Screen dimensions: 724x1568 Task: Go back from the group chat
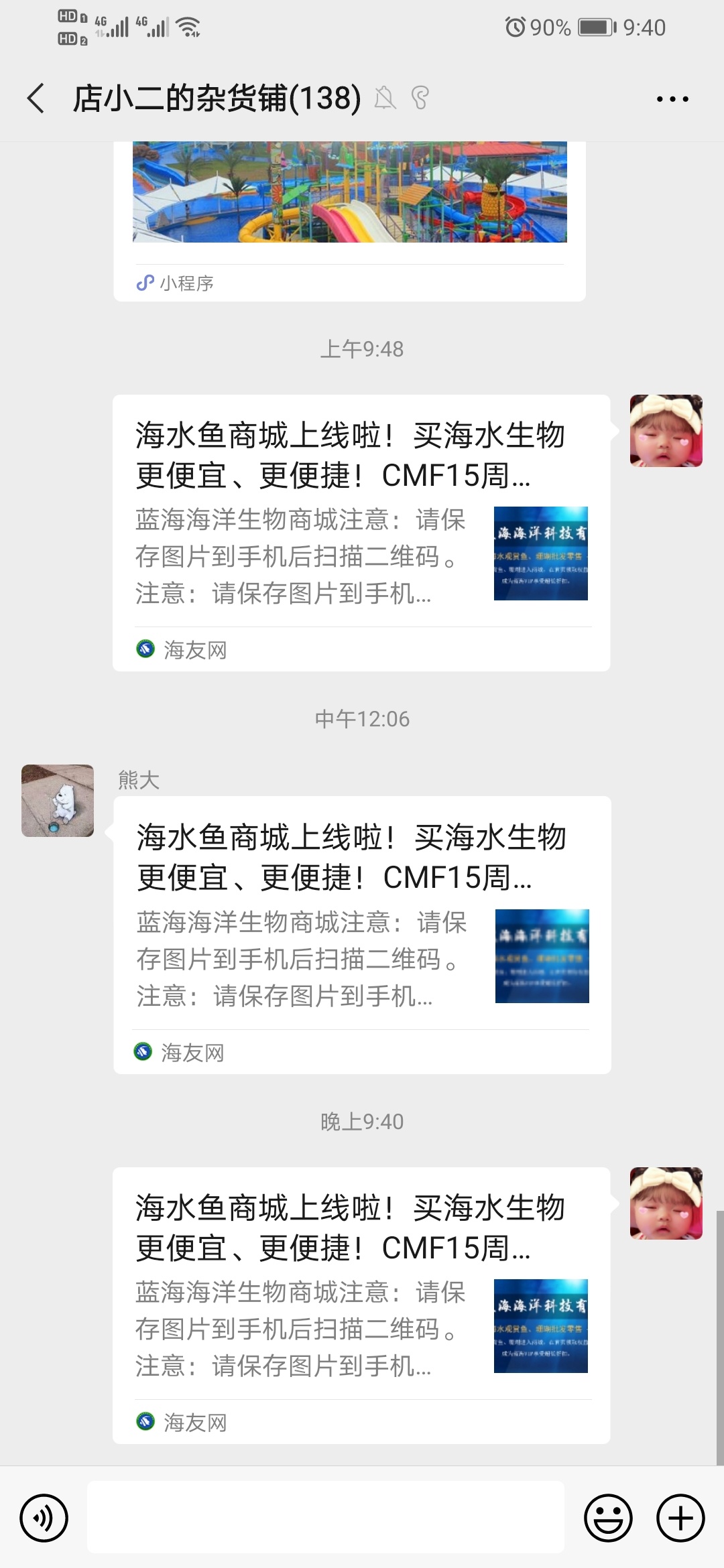[36, 99]
